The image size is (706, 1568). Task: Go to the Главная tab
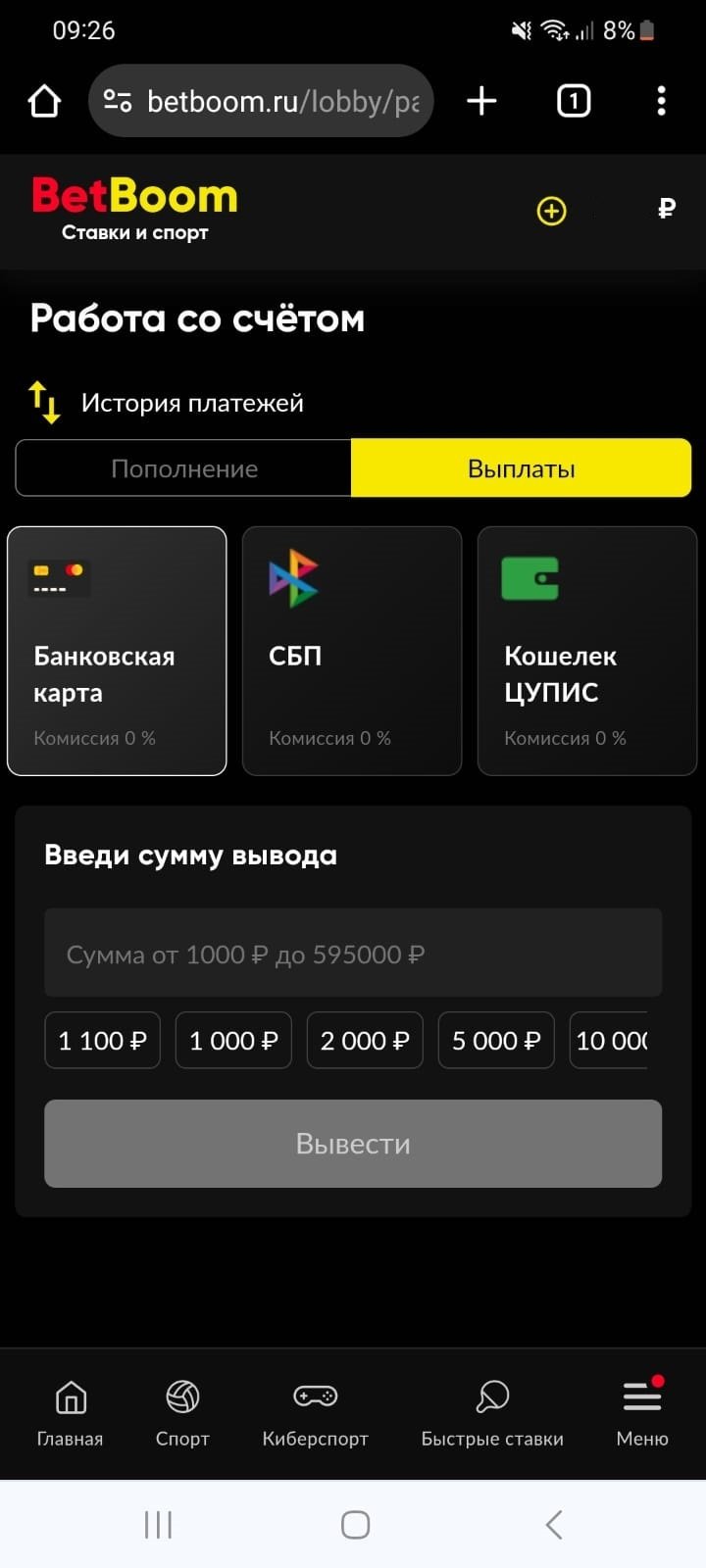(70, 1413)
